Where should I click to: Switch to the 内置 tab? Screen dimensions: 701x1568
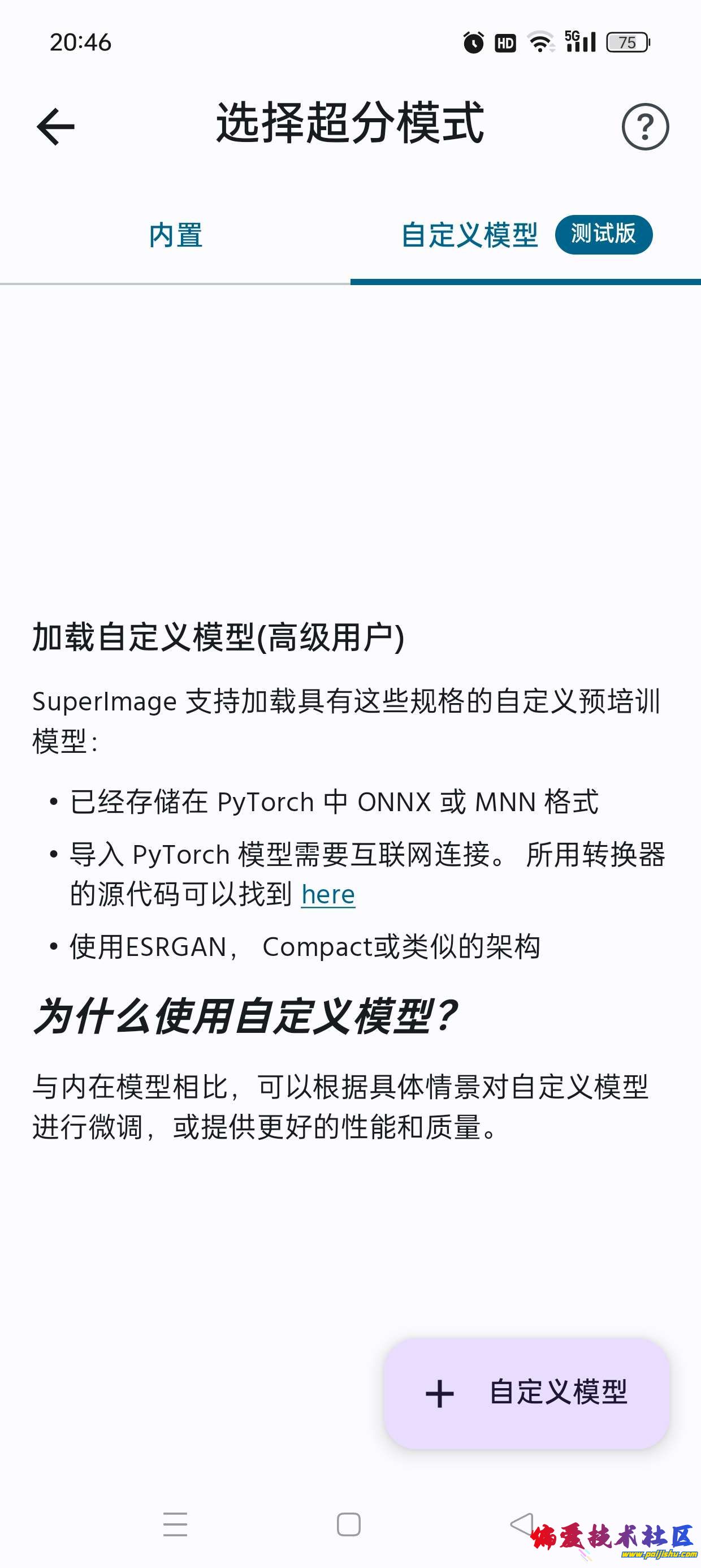click(x=175, y=235)
